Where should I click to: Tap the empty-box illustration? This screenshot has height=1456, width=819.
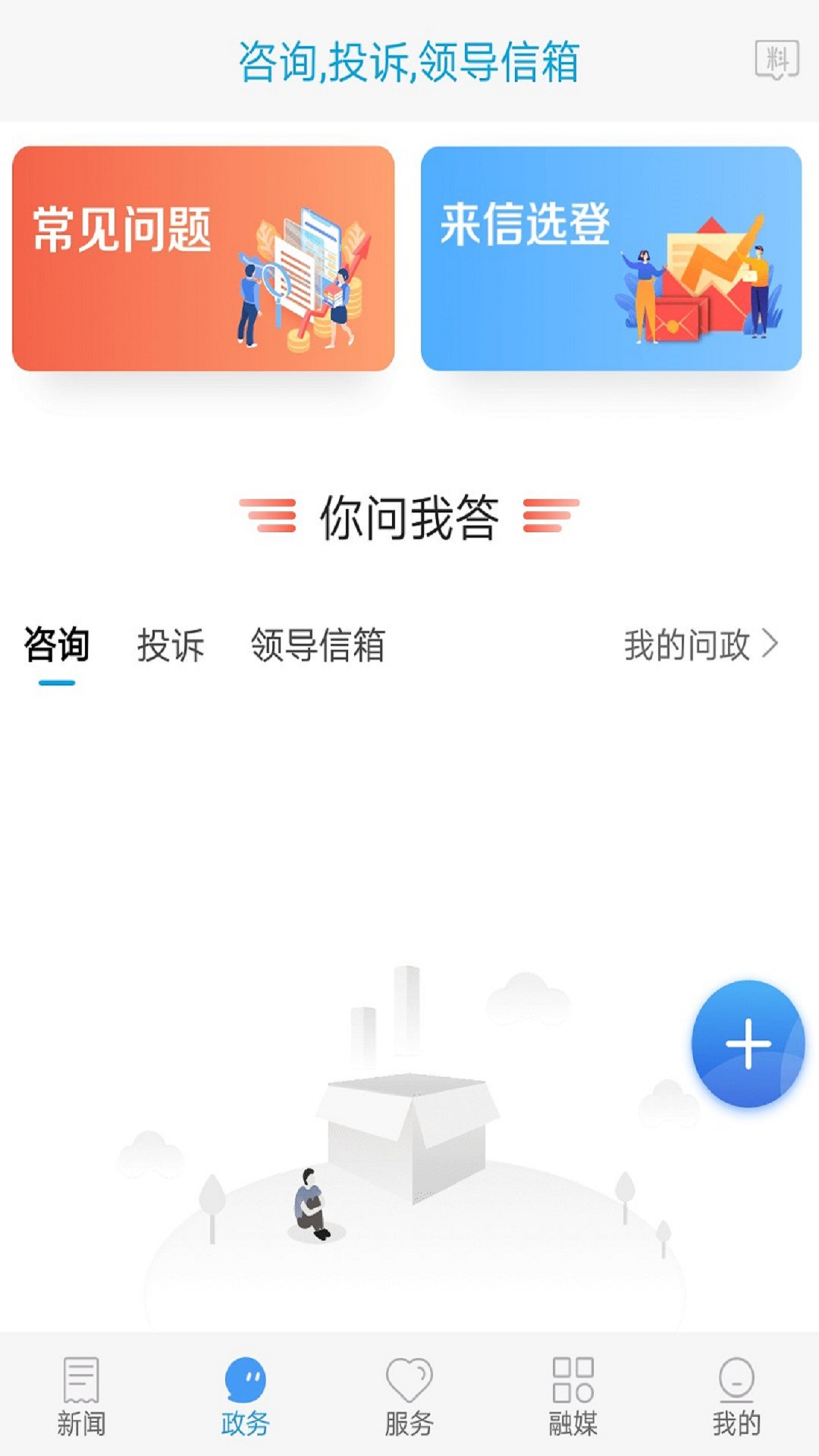(x=409, y=1130)
